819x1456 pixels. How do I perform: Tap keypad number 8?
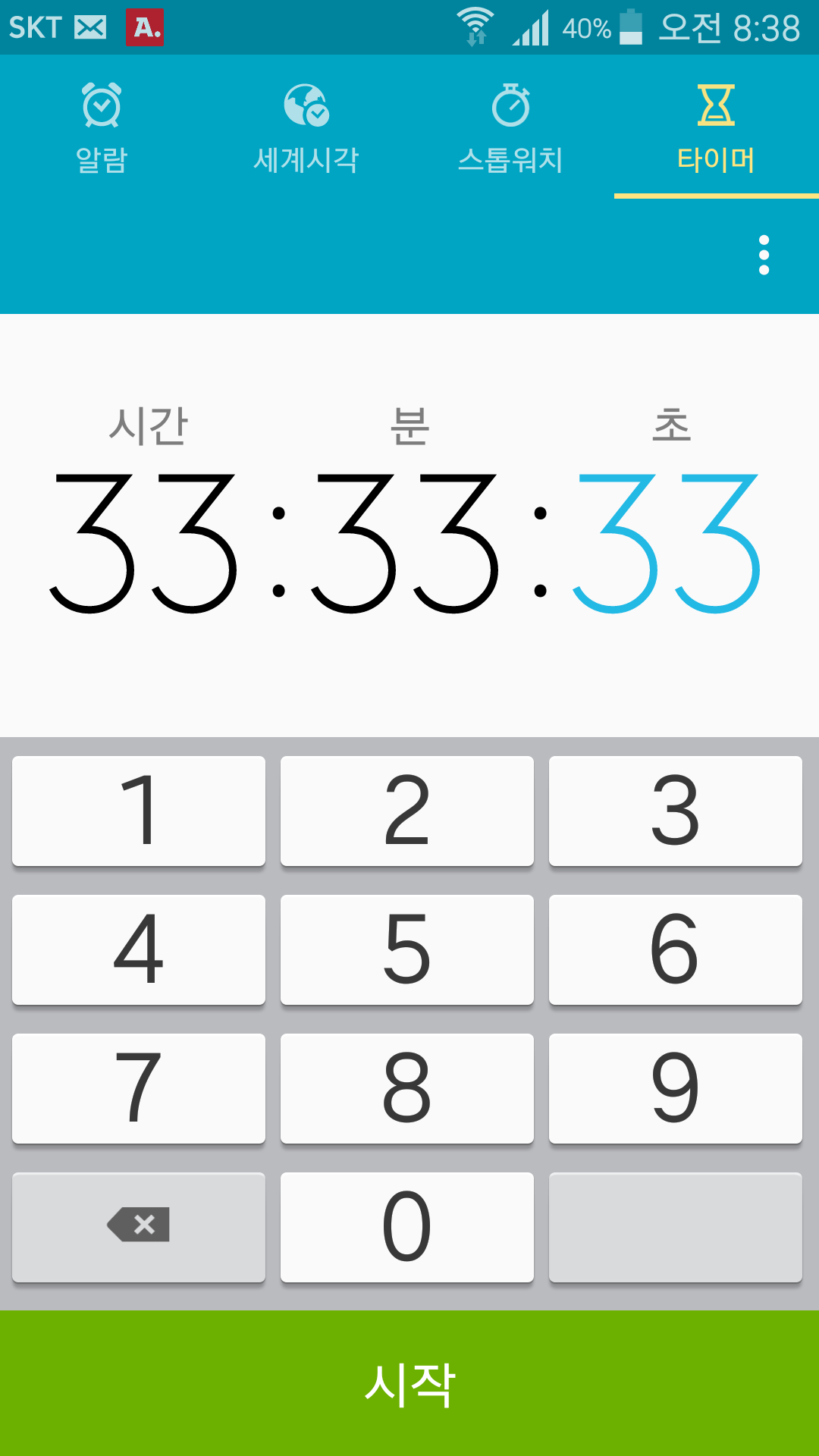(x=407, y=1088)
